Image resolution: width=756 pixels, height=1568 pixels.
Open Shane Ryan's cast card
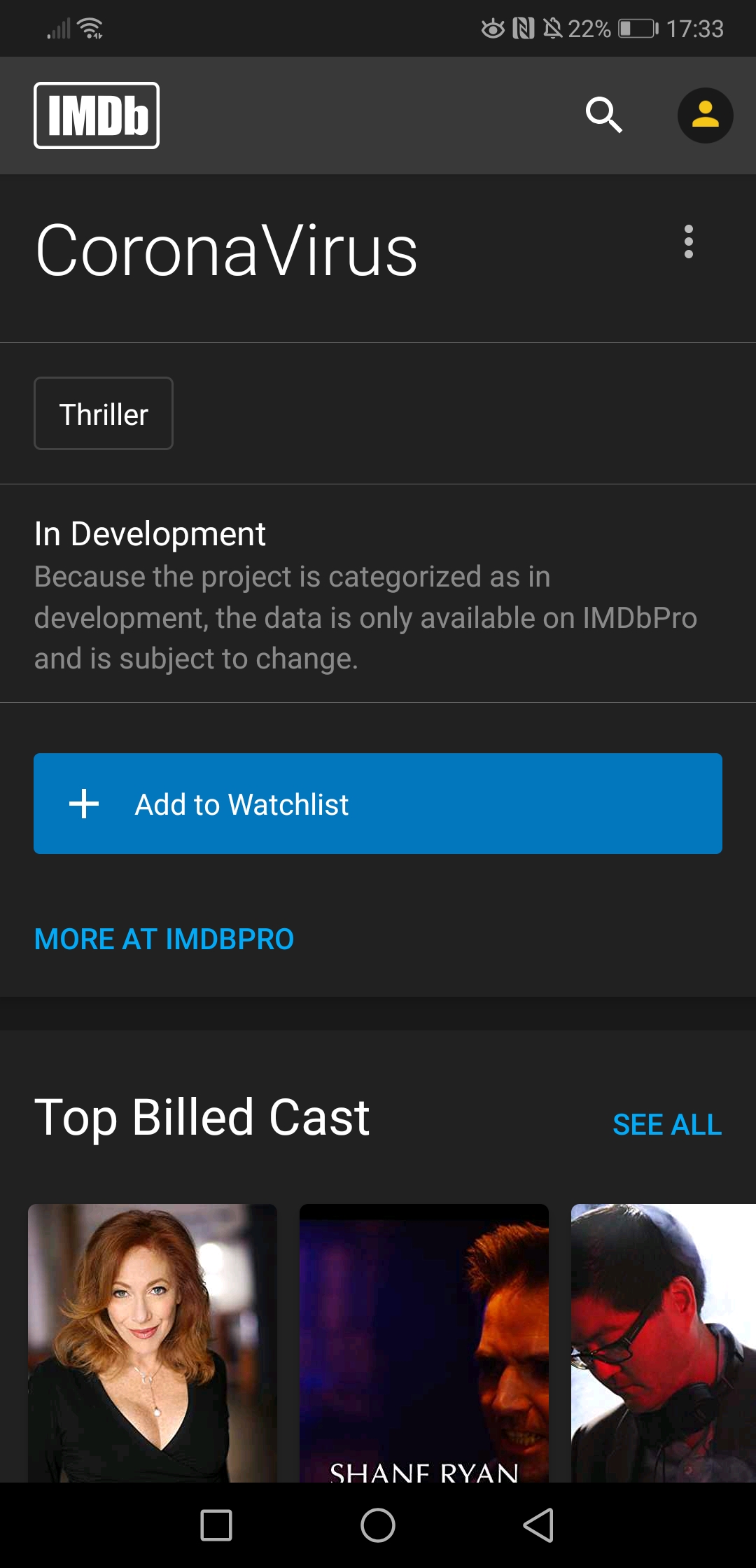coord(424,1342)
